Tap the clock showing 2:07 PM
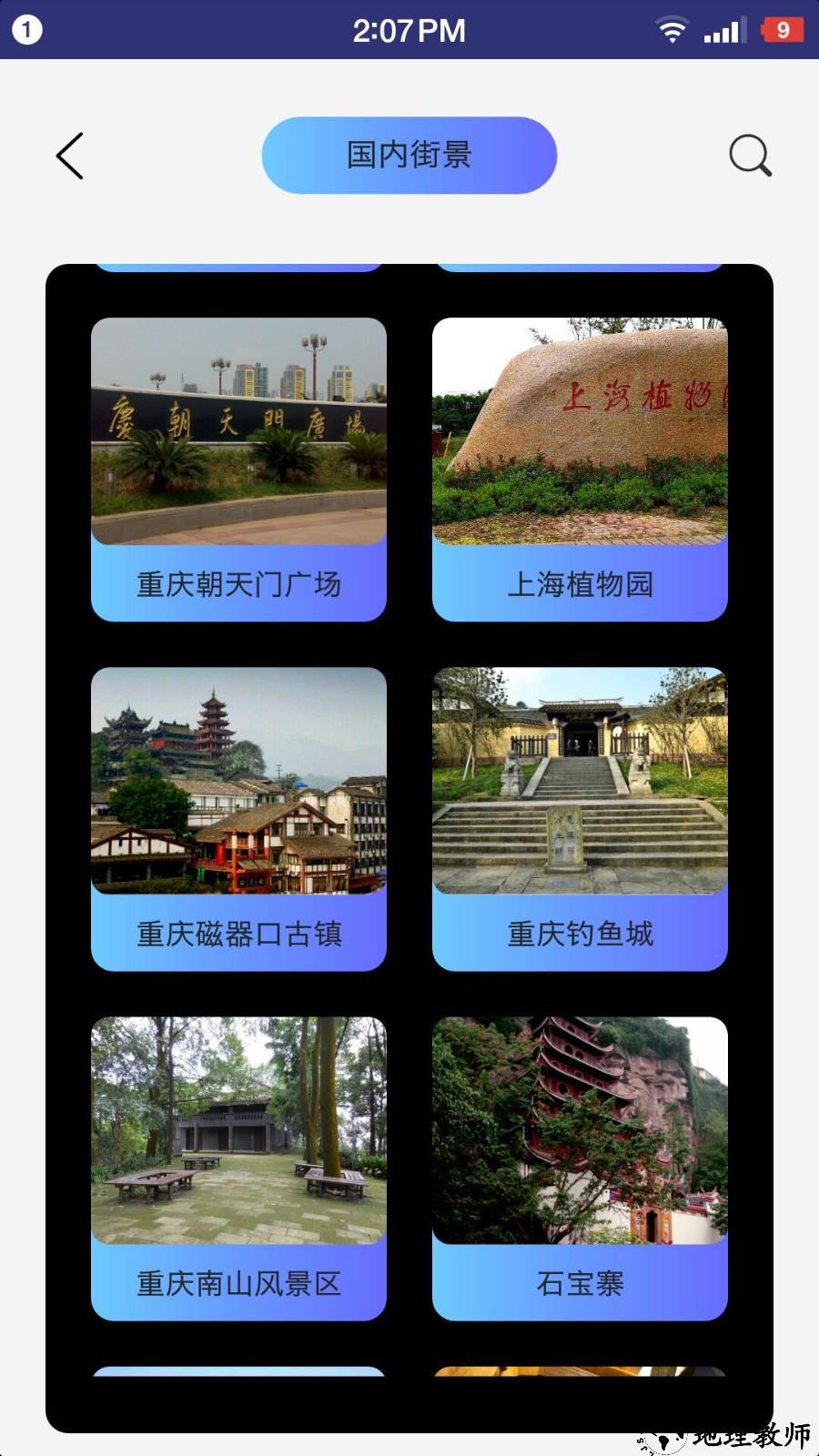This screenshot has height=1456, width=819. pos(409,30)
